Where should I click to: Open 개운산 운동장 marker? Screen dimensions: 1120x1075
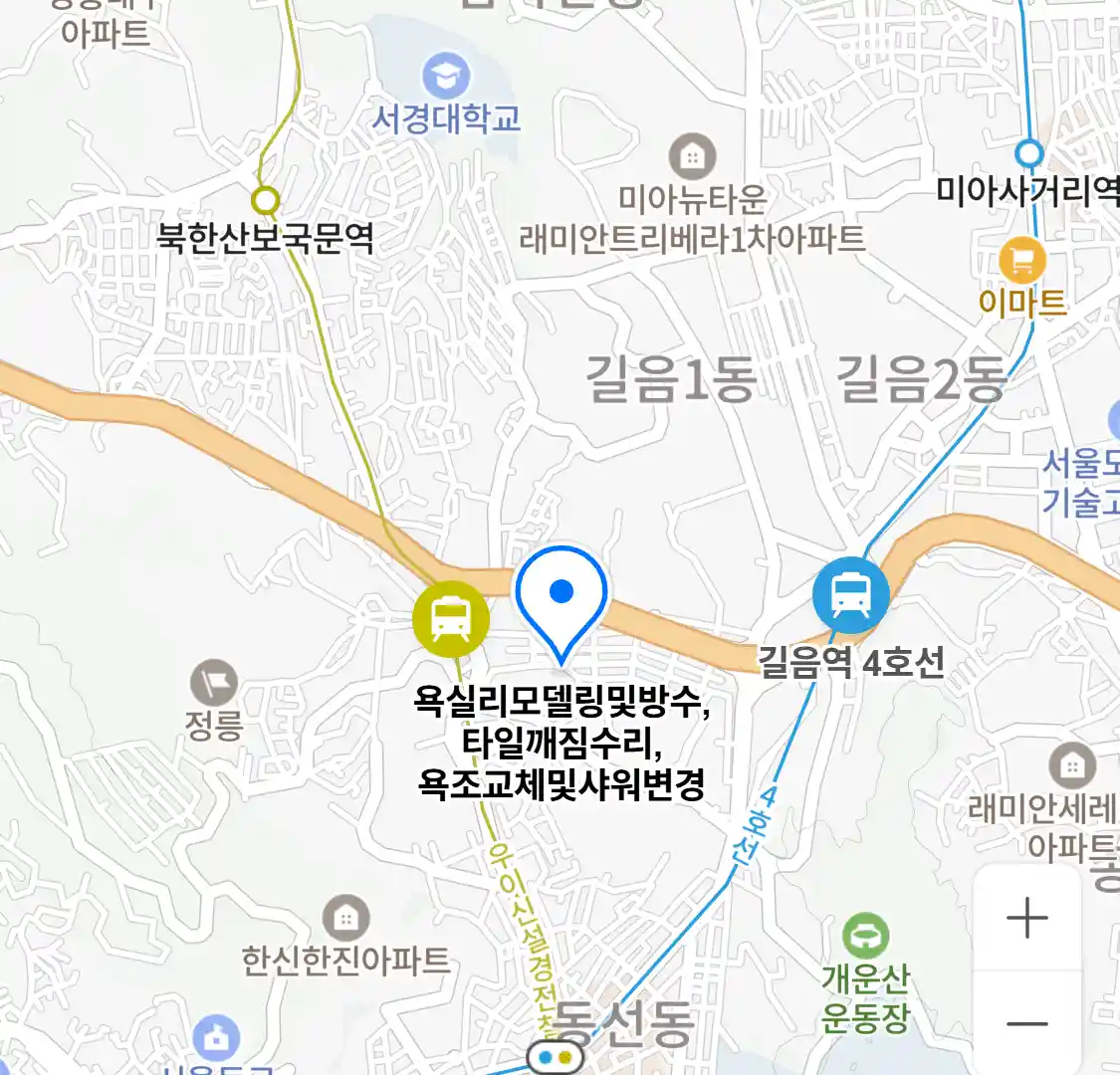865,937
